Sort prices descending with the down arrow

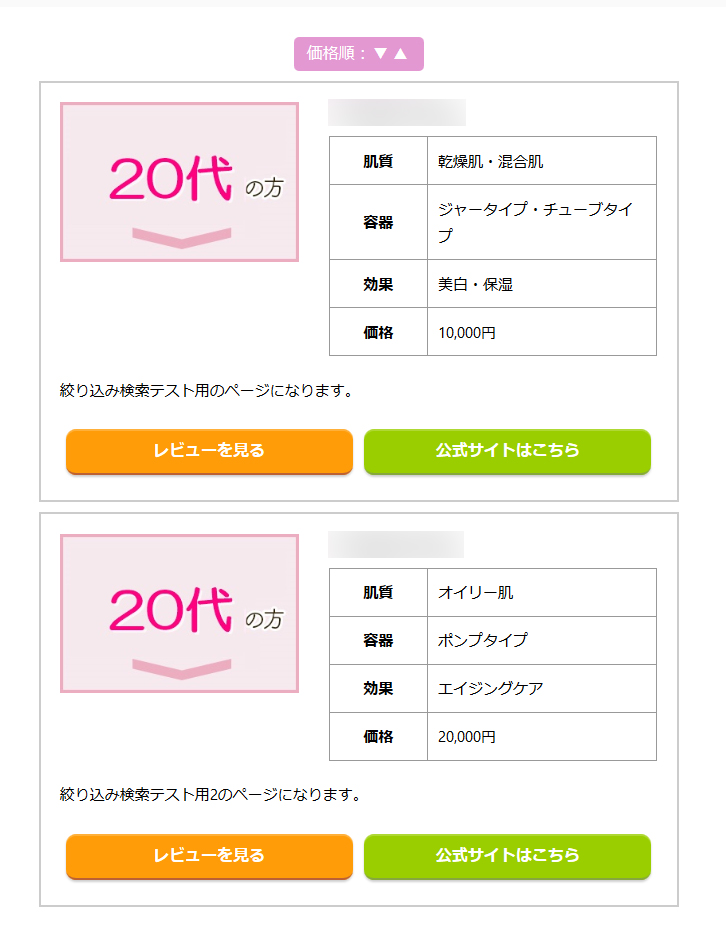click(x=380, y=54)
